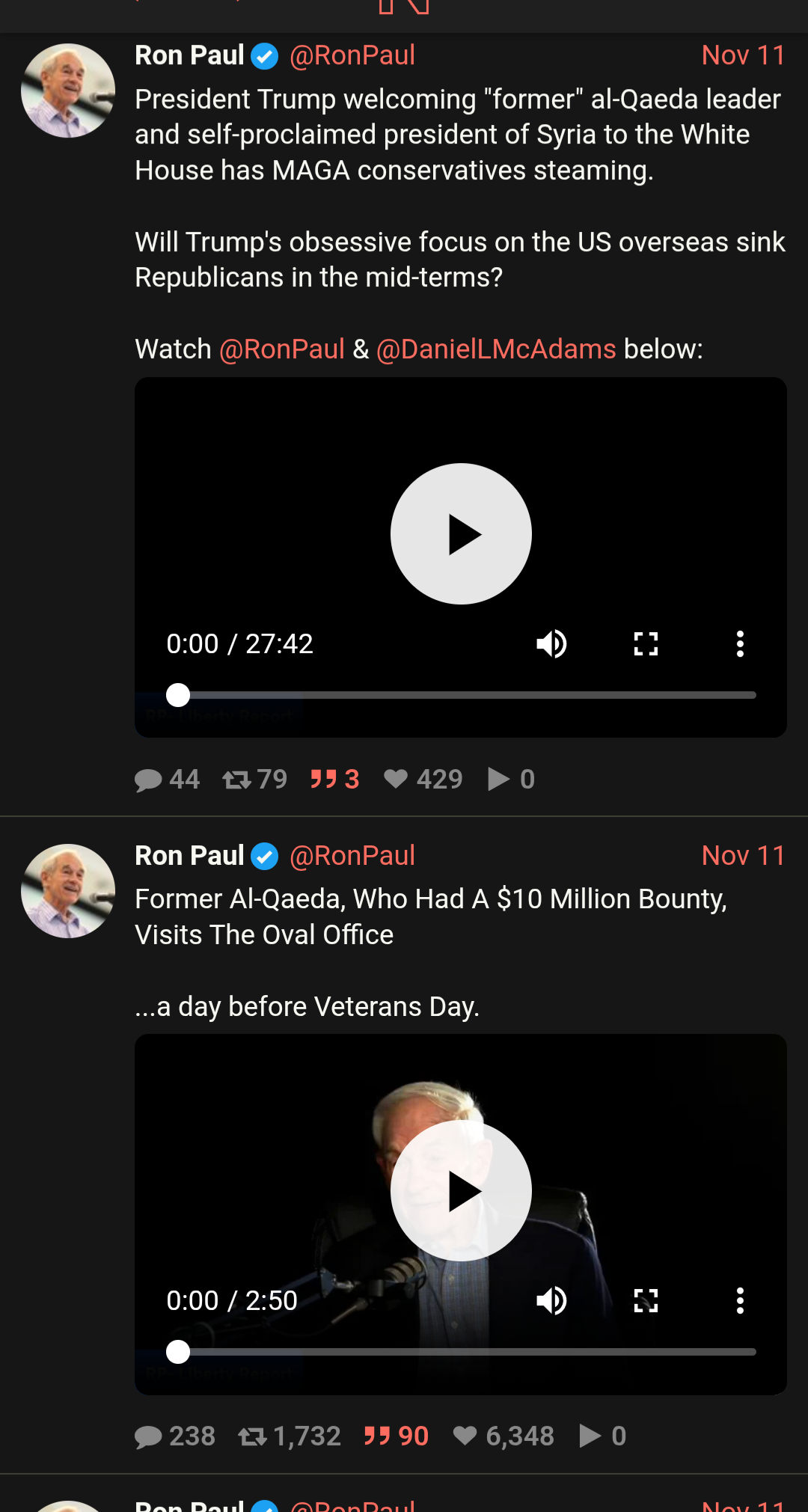Reply to the post with 44 comments

tap(149, 780)
